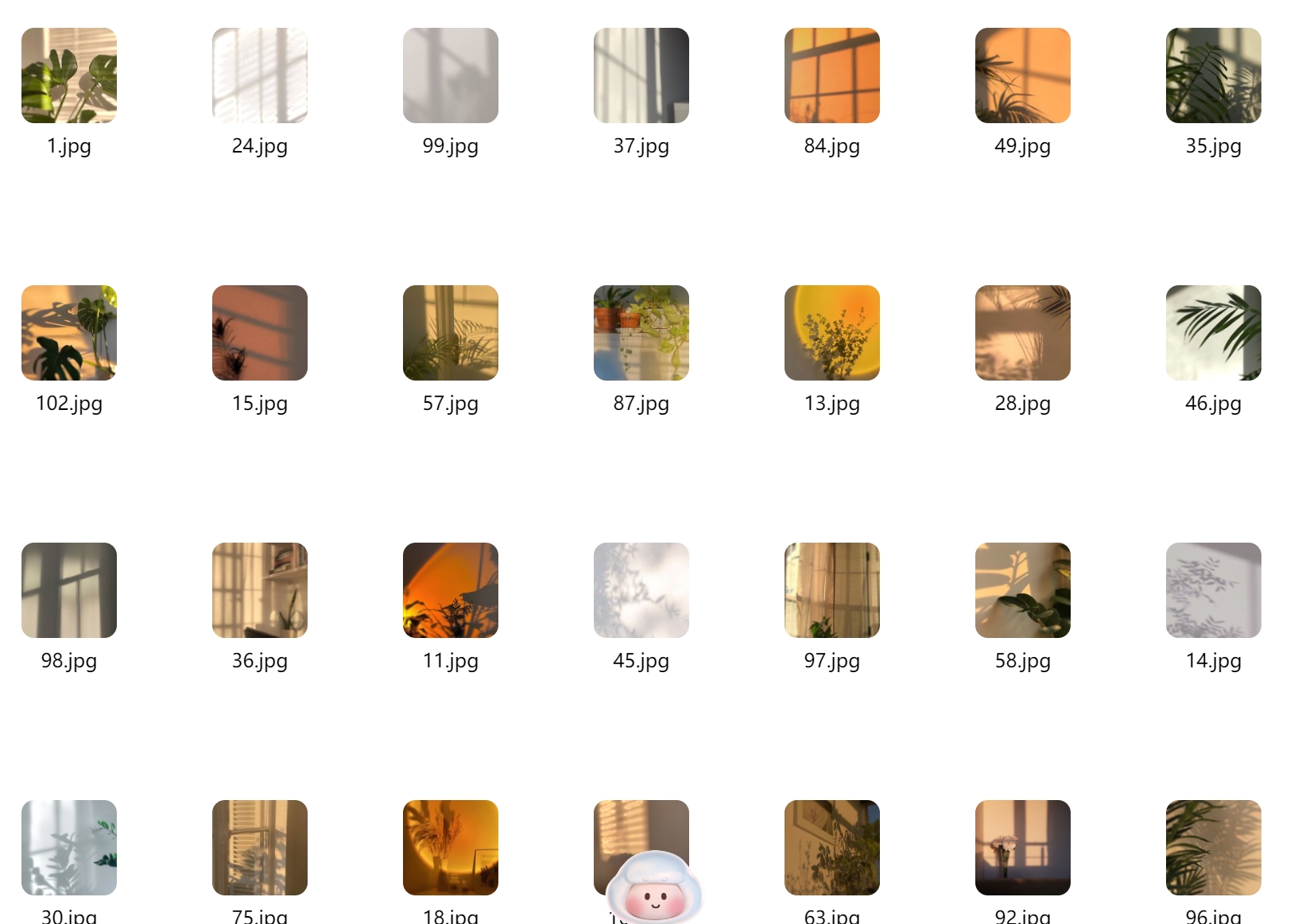Tap the floating cartoon assistant icon
The height and width of the screenshot is (924, 1298).
click(x=654, y=890)
